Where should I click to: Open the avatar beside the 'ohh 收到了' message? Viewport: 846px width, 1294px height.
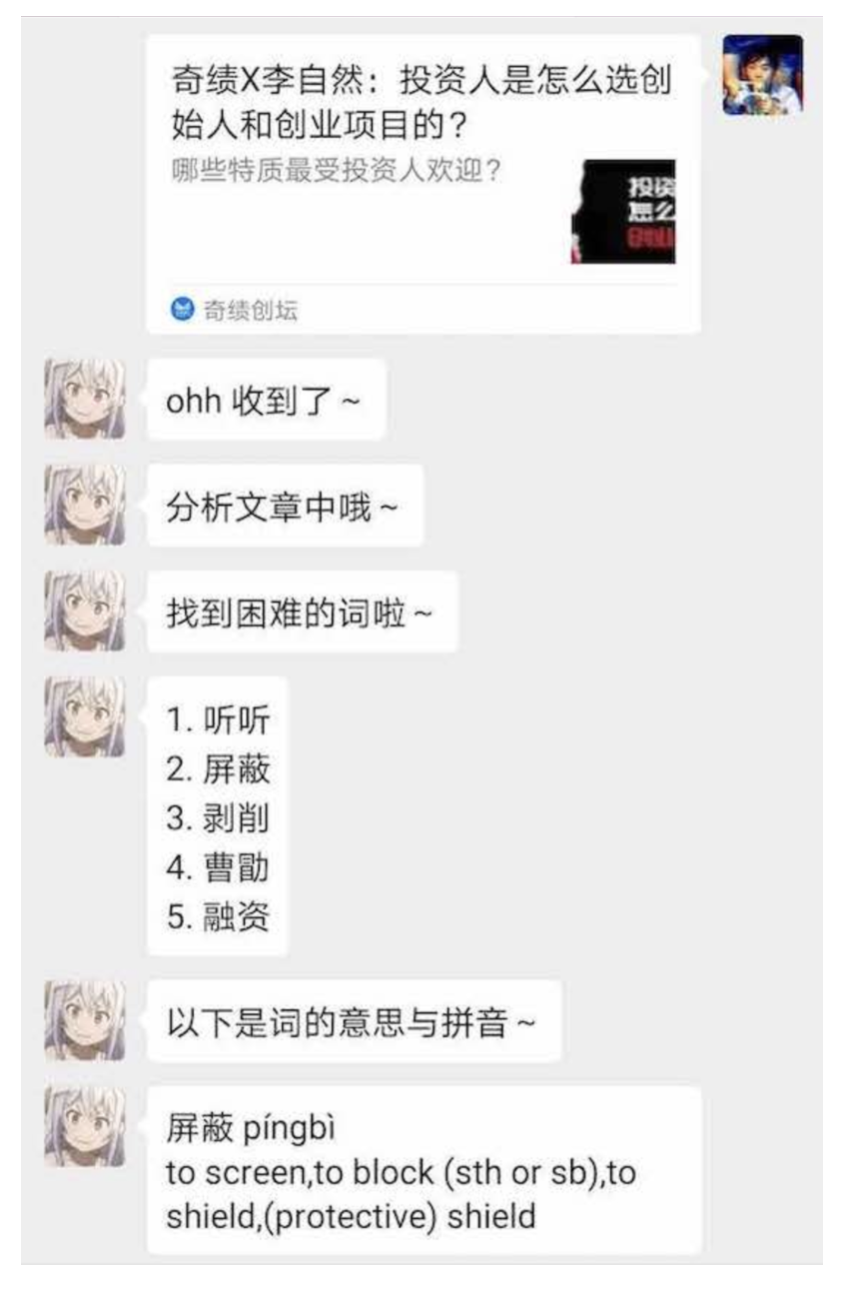coord(85,399)
